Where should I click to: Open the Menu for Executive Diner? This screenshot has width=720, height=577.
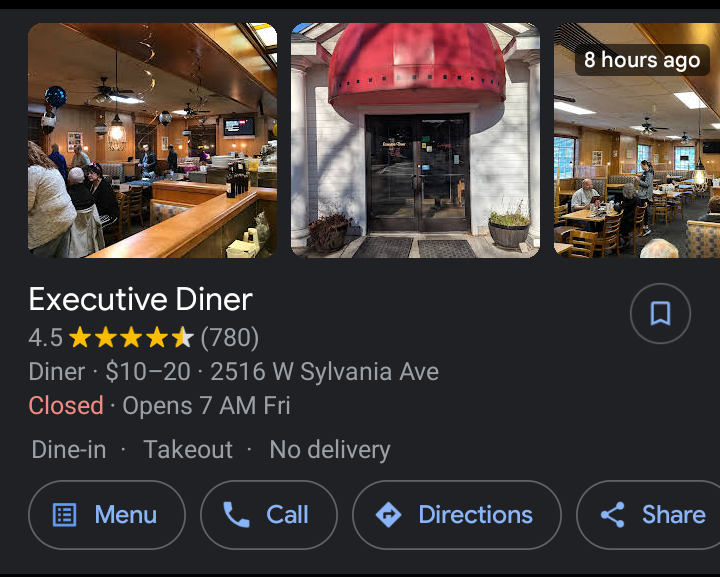click(x=107, y=515)
